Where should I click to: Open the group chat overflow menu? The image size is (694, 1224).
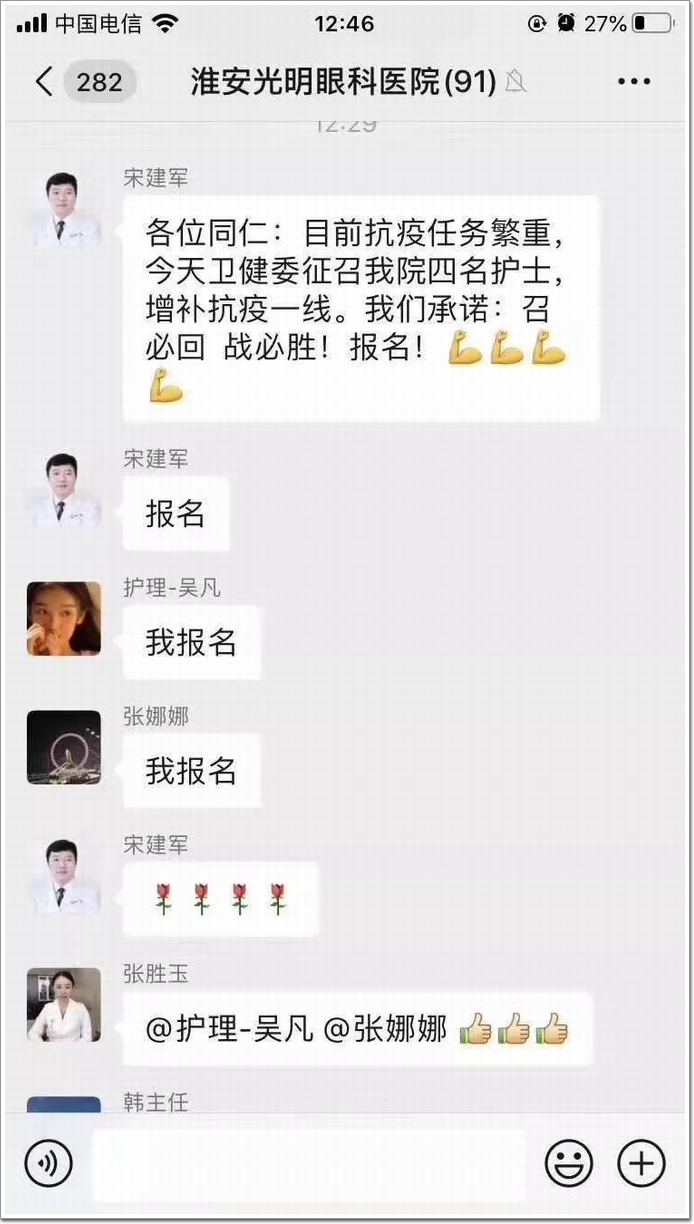pos(634,82)
